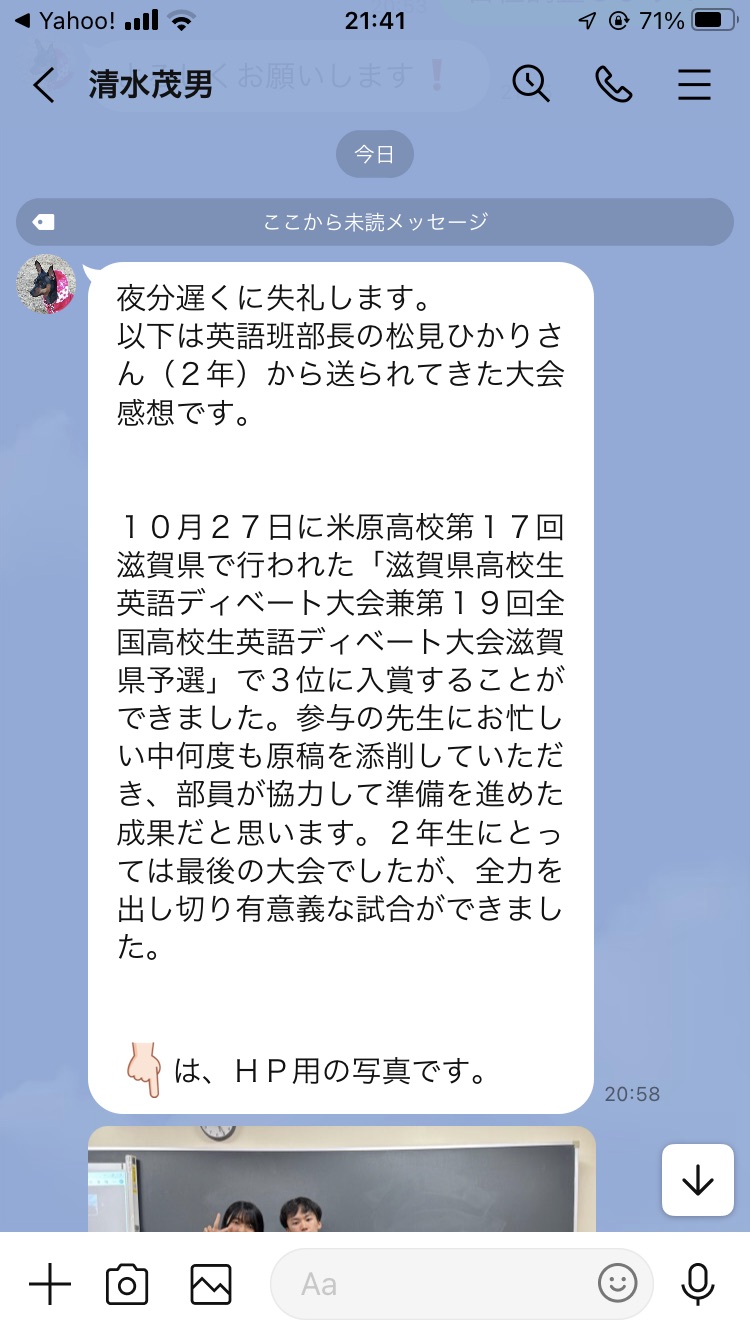Screen dimensions: 750x1334
Task: Jump to the latest message
Action: (x=697, y=1180)
